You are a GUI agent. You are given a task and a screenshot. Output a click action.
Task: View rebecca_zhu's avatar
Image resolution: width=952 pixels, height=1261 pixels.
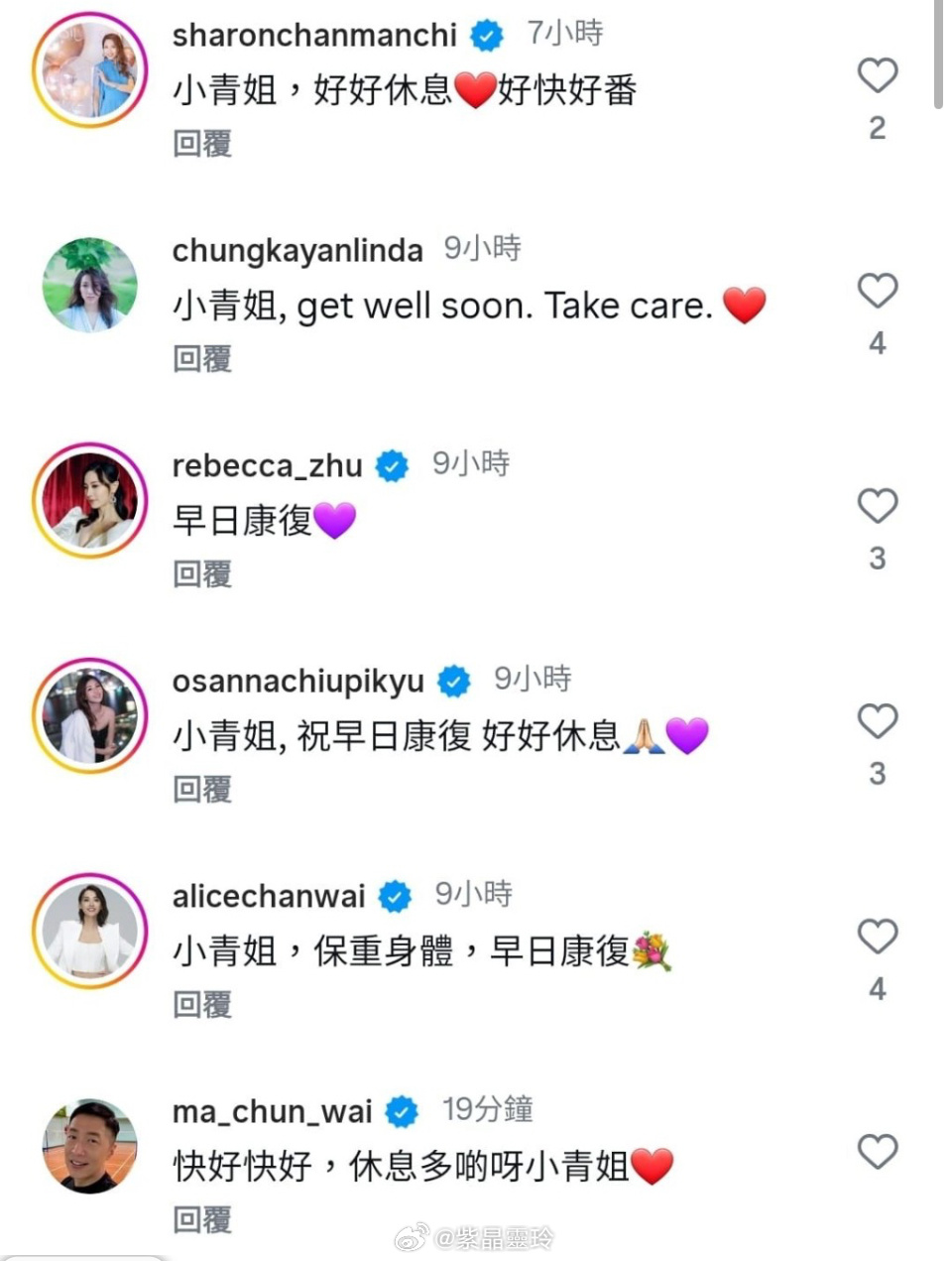[x=89, y=500]
